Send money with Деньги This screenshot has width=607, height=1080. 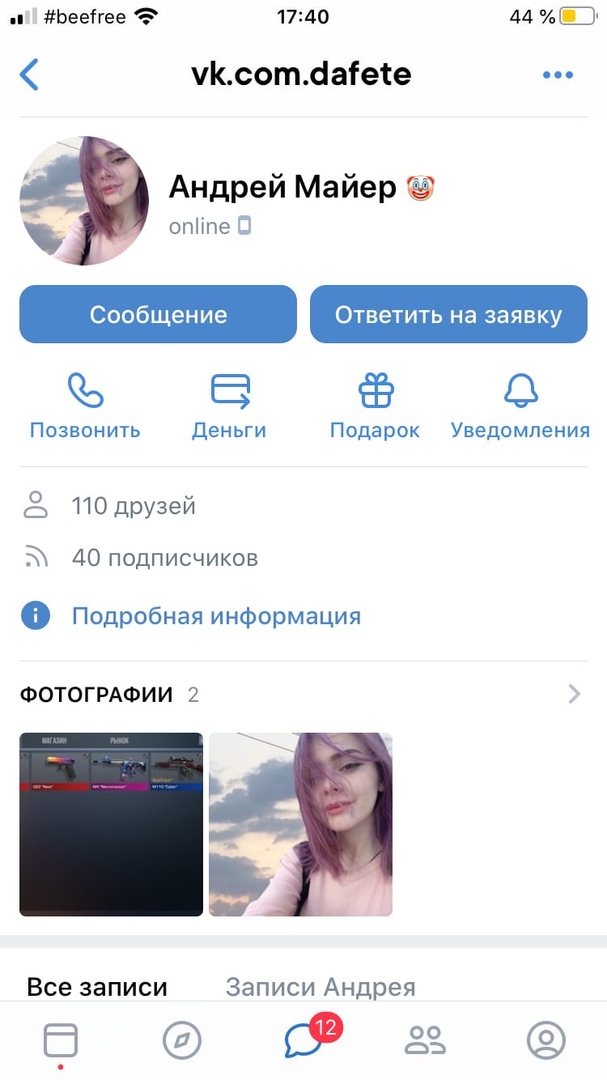229,406
